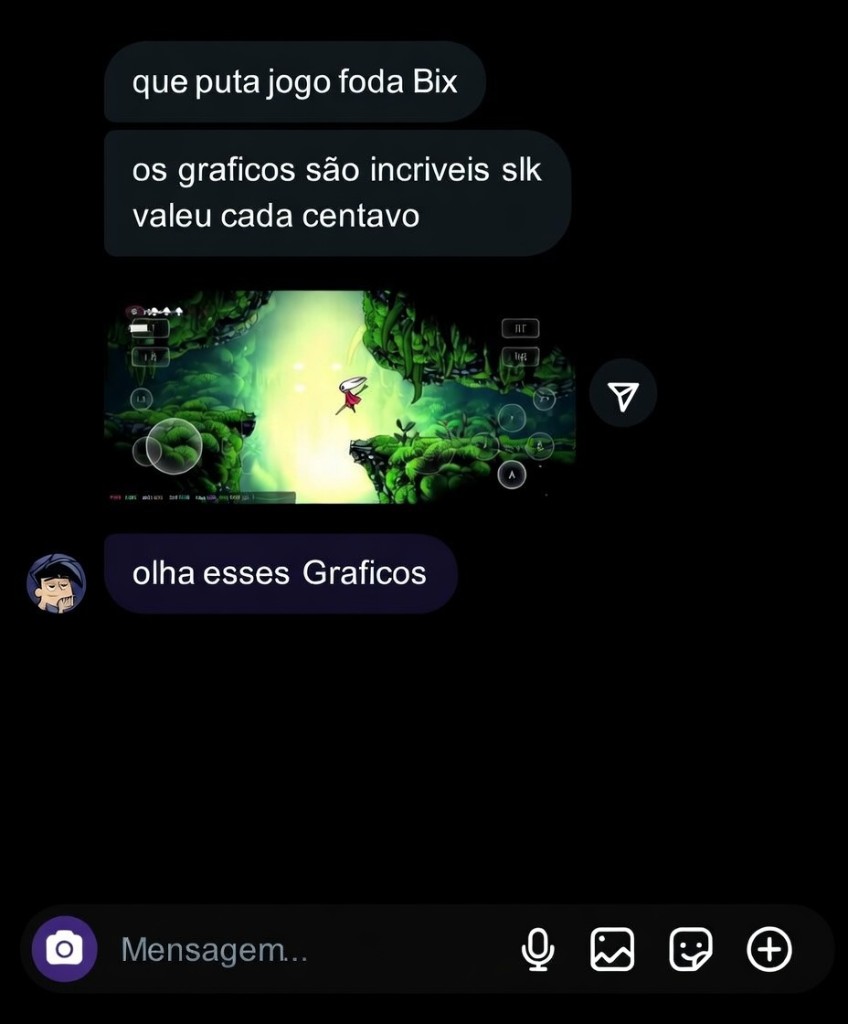Open the gallery to attach an image
The width and height of the screenshot is (848, 1024).
coord(615,948)
